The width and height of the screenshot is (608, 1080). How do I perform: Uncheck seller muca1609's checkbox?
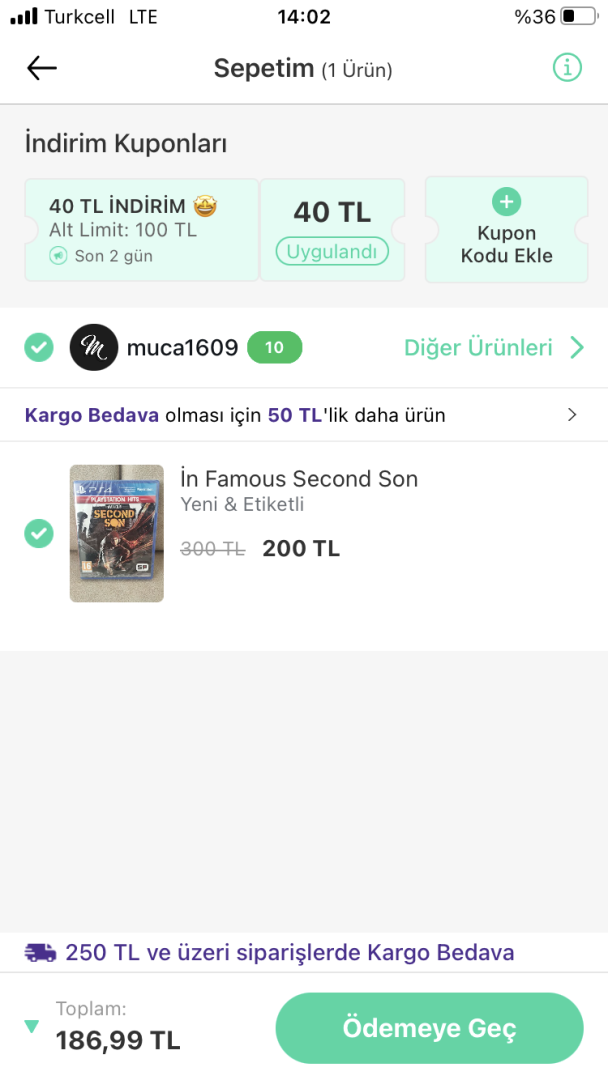point(39,348)
